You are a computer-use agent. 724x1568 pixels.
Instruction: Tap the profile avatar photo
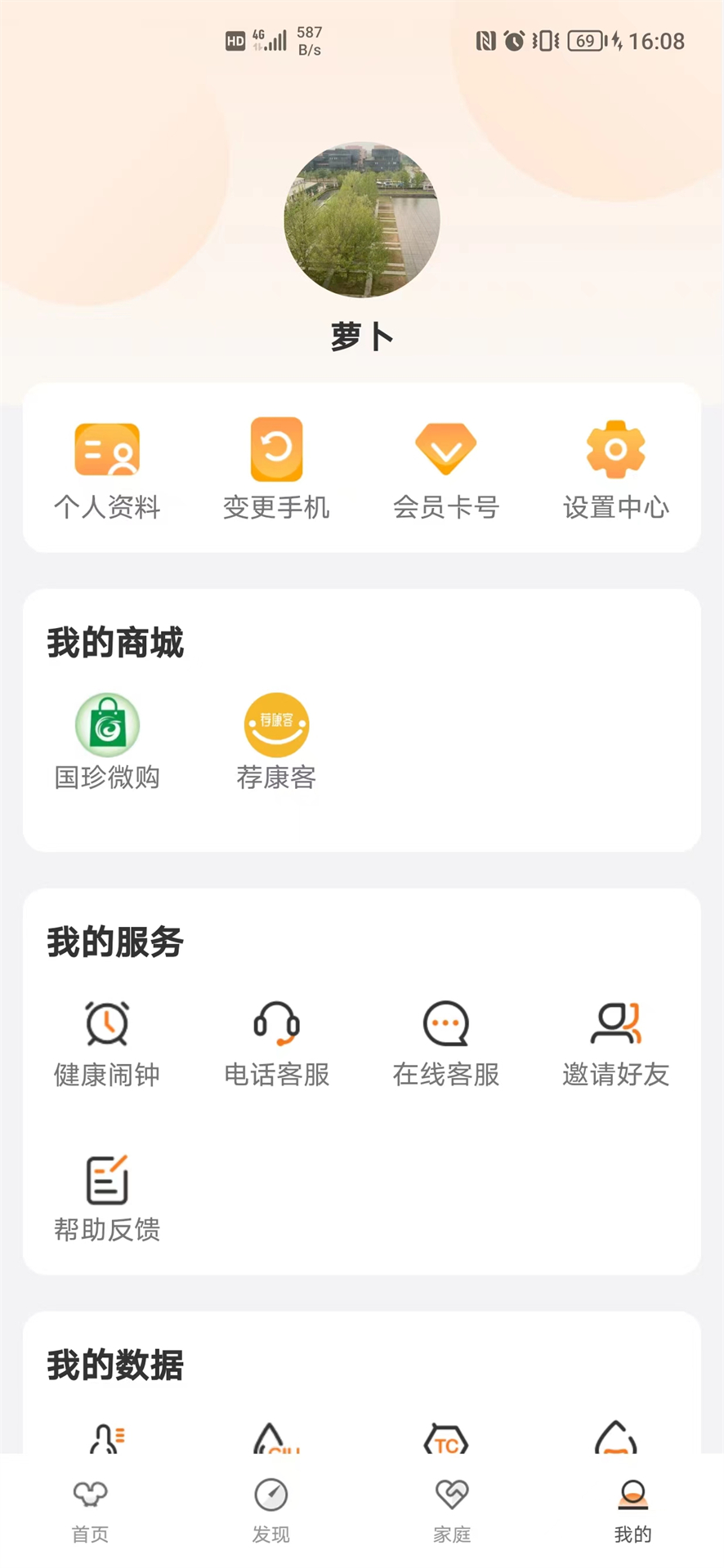(361, 220)
